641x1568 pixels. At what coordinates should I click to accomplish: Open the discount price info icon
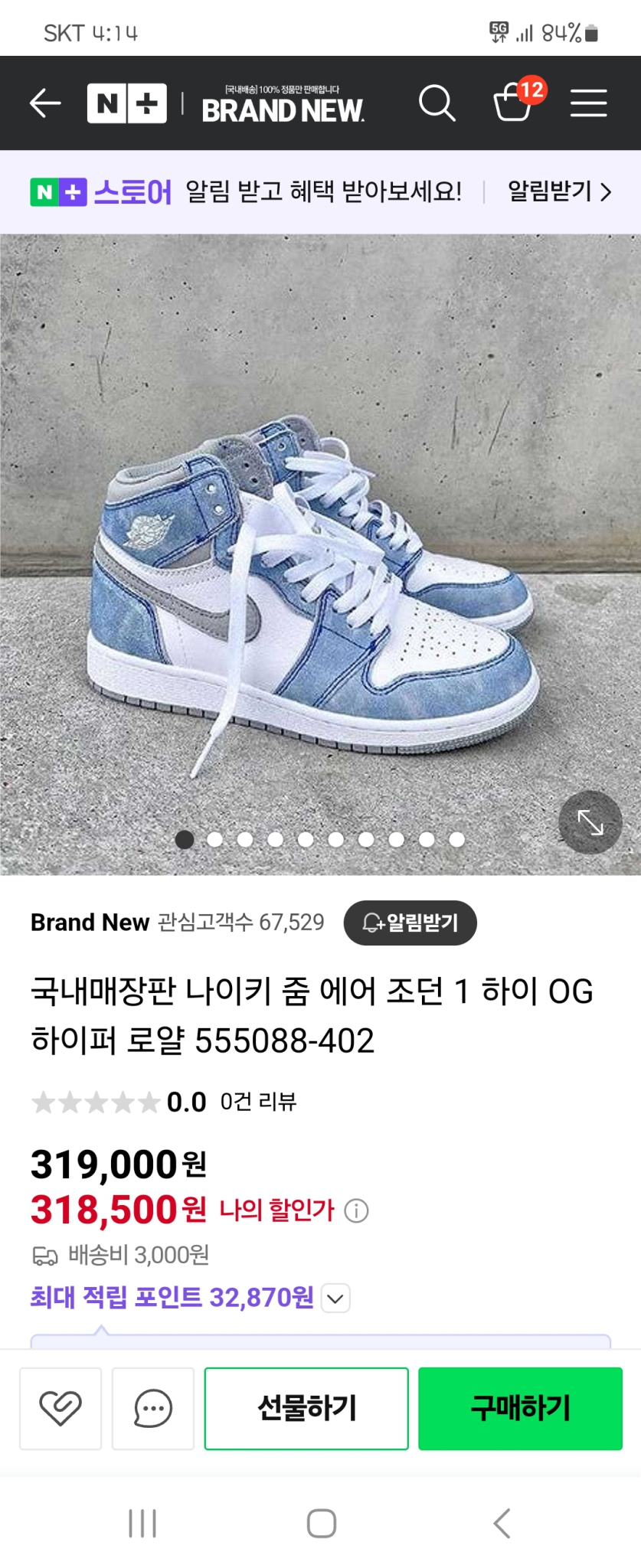pos(356,1210)
